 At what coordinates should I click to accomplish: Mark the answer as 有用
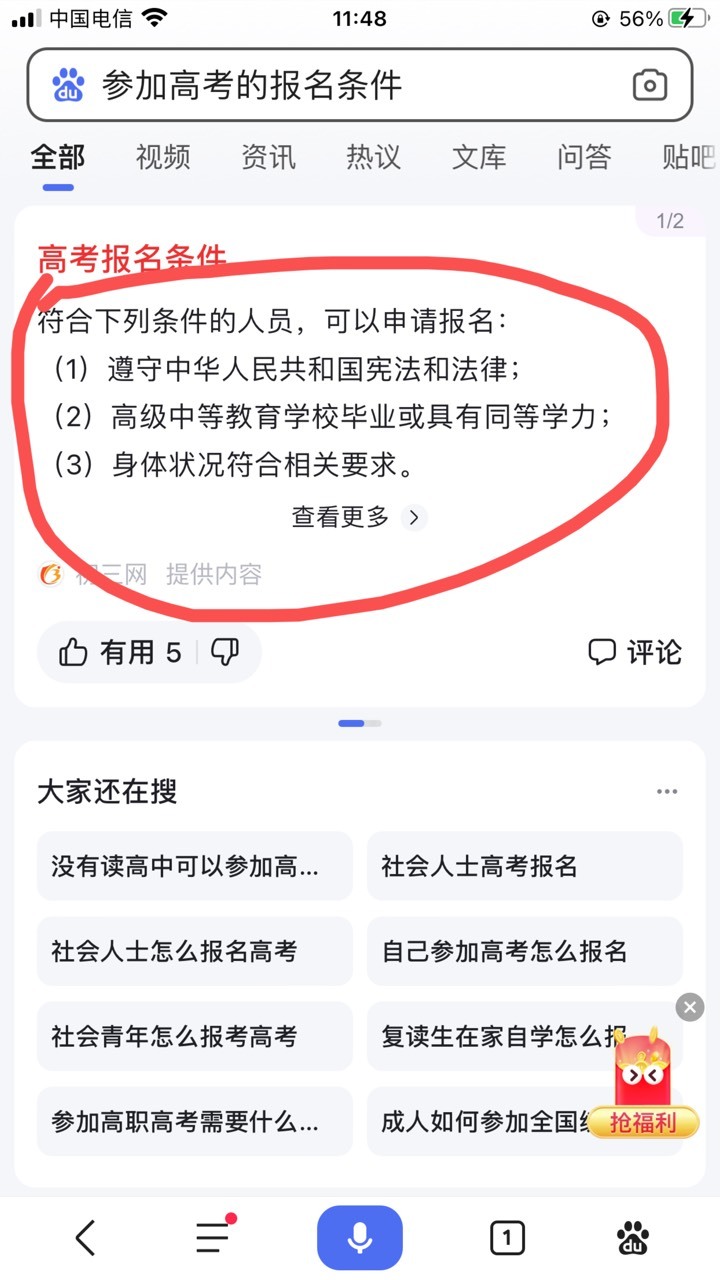(119, 653)
